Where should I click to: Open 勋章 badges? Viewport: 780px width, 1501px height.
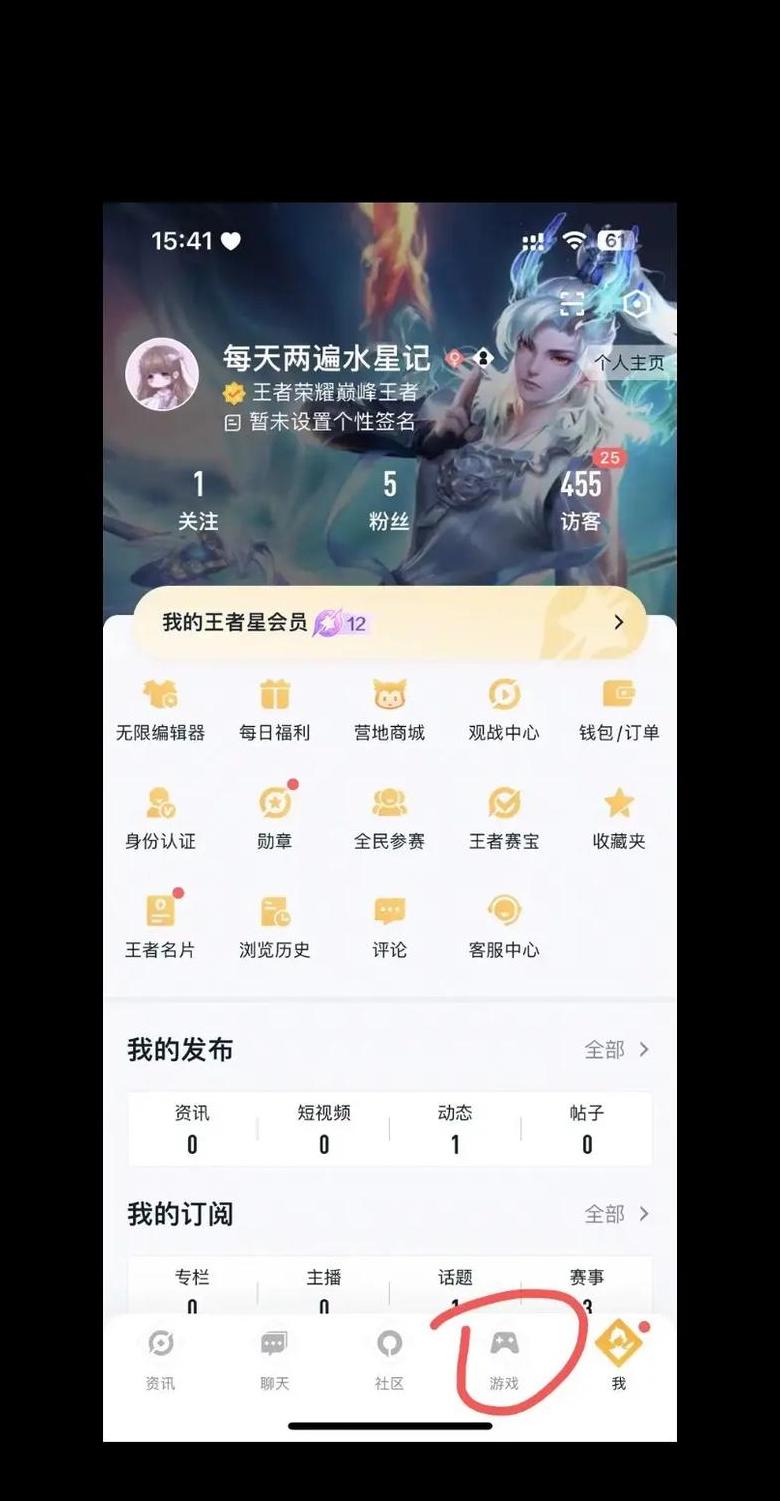pos(274,817)
